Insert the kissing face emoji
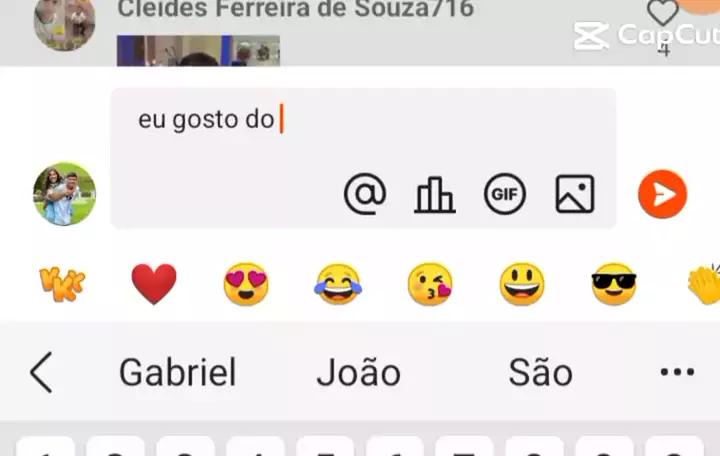This screenshot has width=720, height=456. pos(430,285)
